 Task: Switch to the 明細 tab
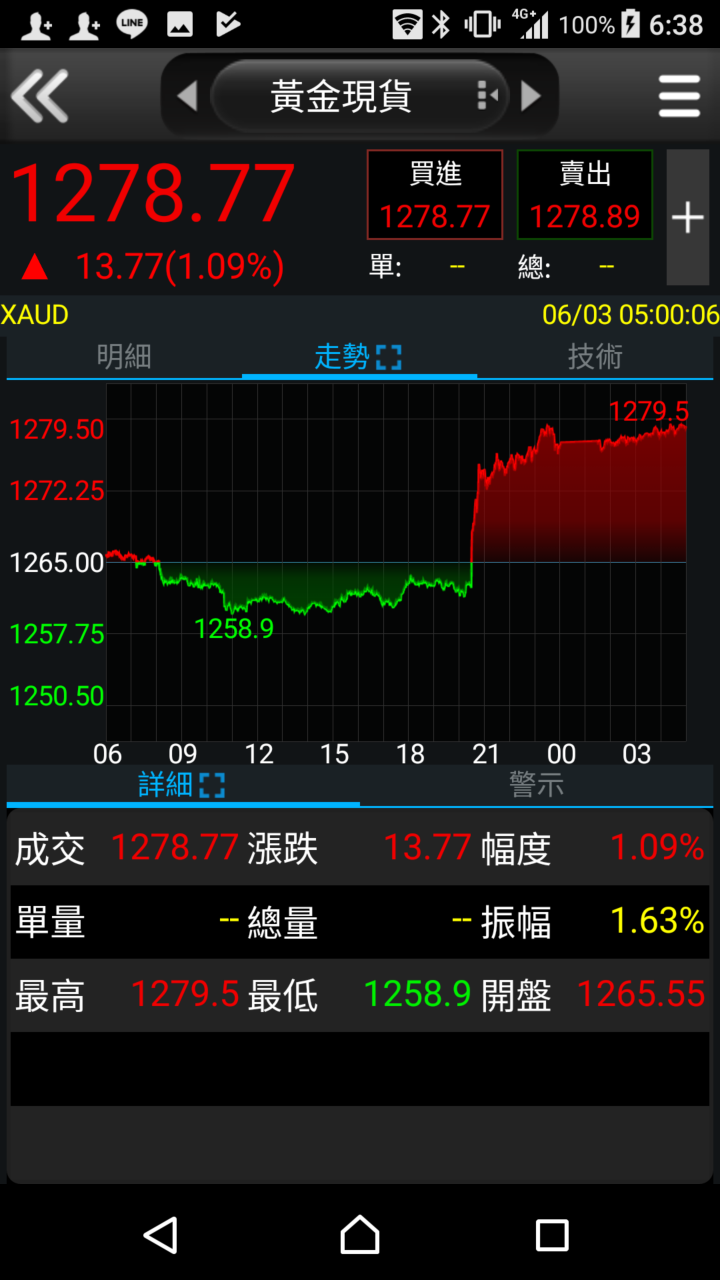(124, 357)
